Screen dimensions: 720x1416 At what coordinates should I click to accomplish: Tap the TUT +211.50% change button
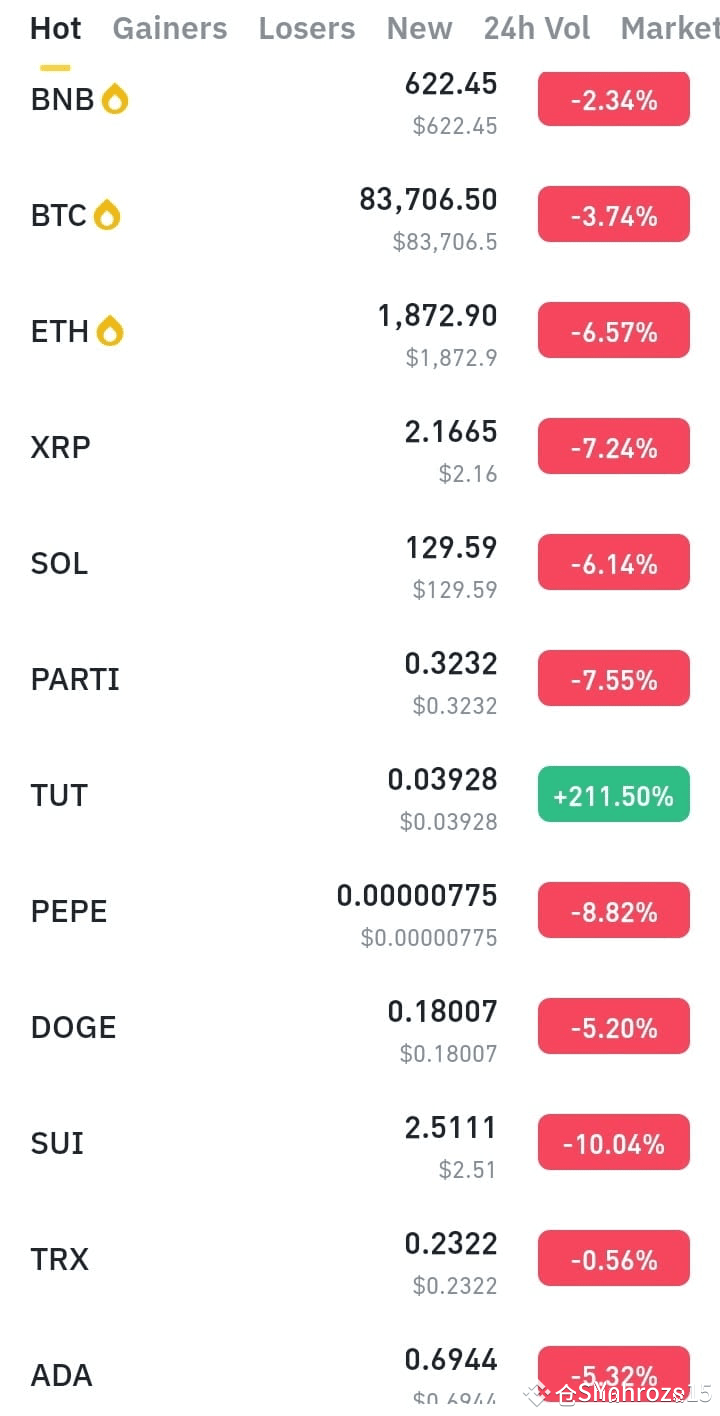point(614,795)
